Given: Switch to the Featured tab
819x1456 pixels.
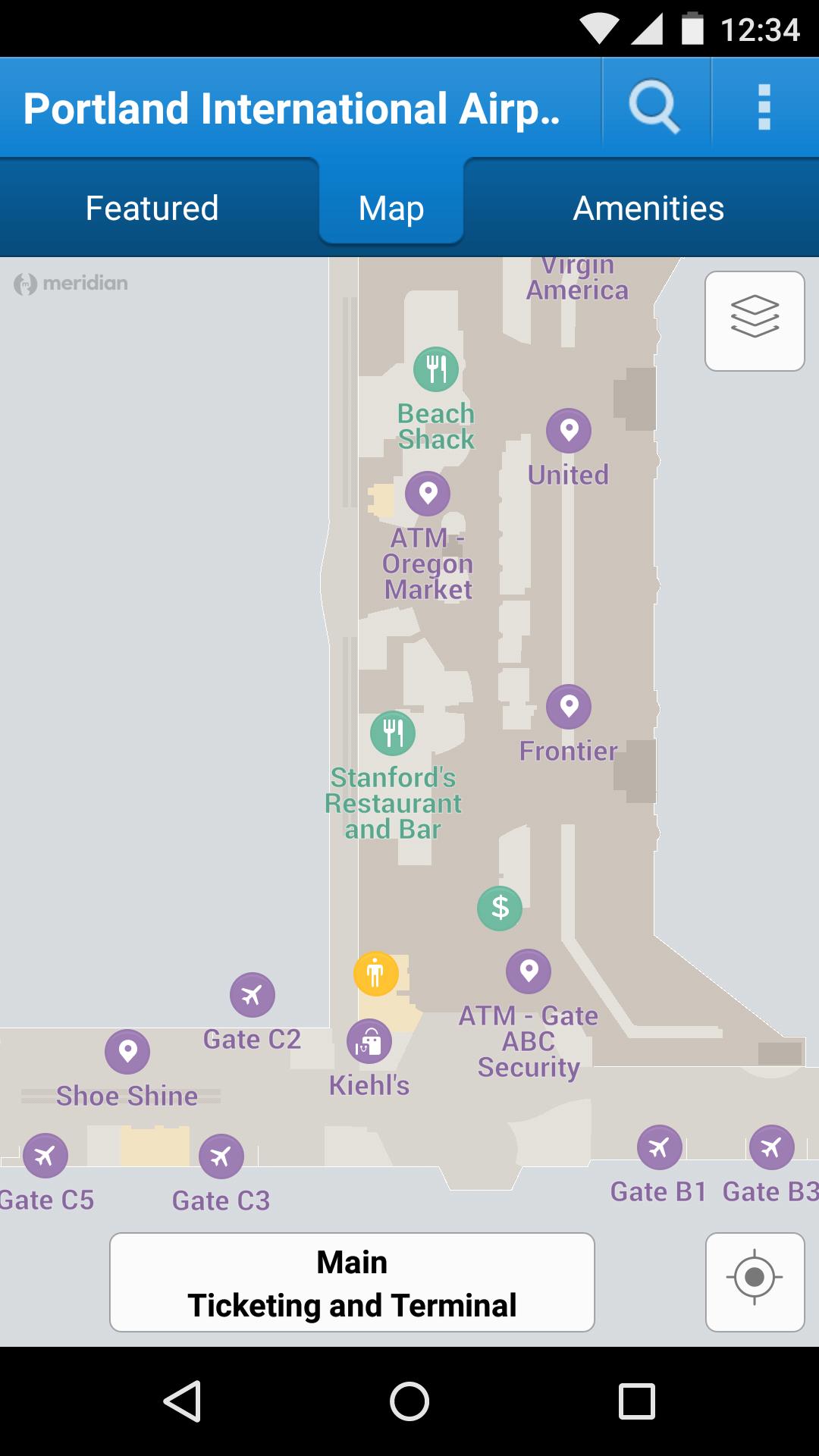Looking at the screenshot, I should tap(152, 208).
